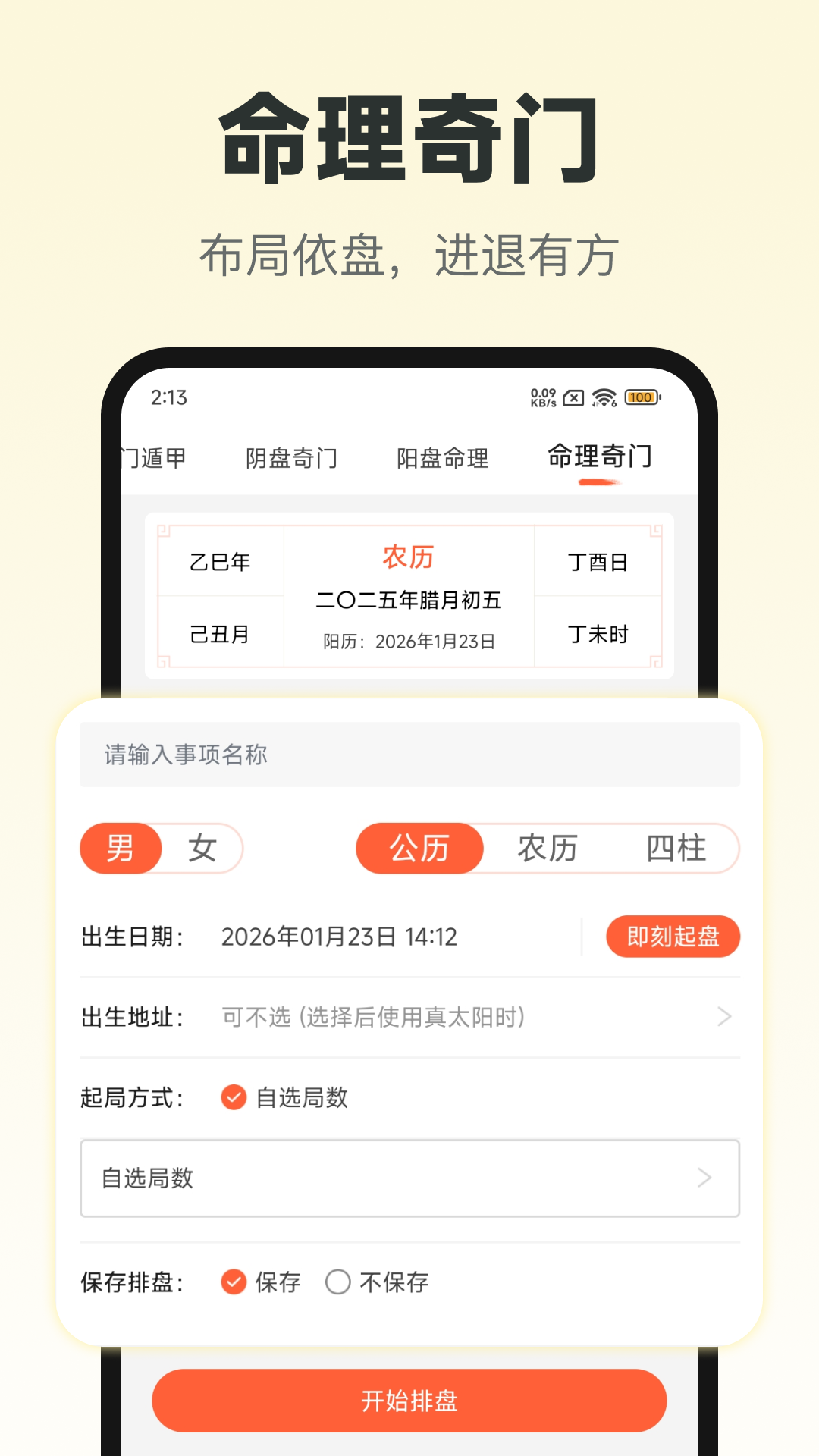Tap the no-SIM card icon in status bar
The height and width of the screenshot is (1456, 819).
(574, 396)
